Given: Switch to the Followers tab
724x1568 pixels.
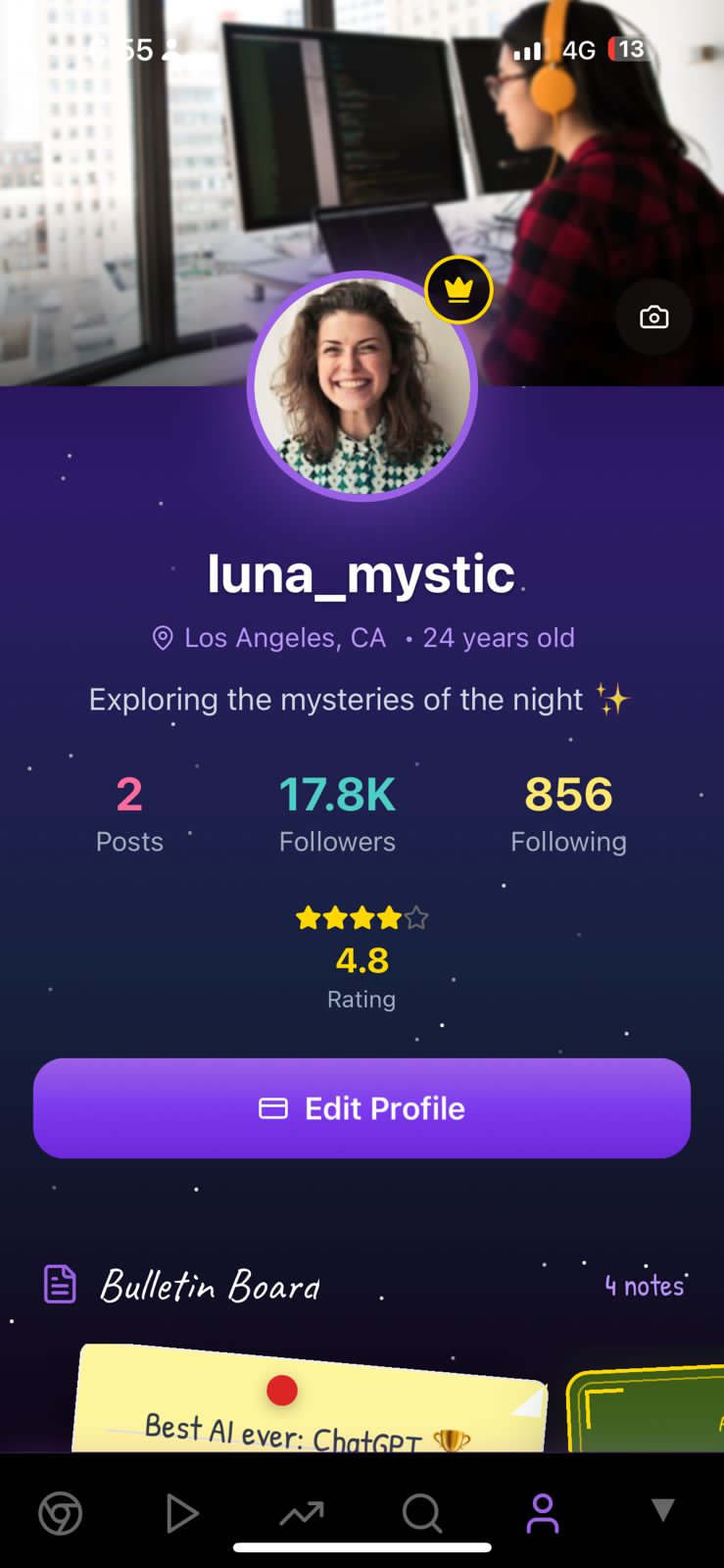Looking at the screenshot, I should coord(337,813).
